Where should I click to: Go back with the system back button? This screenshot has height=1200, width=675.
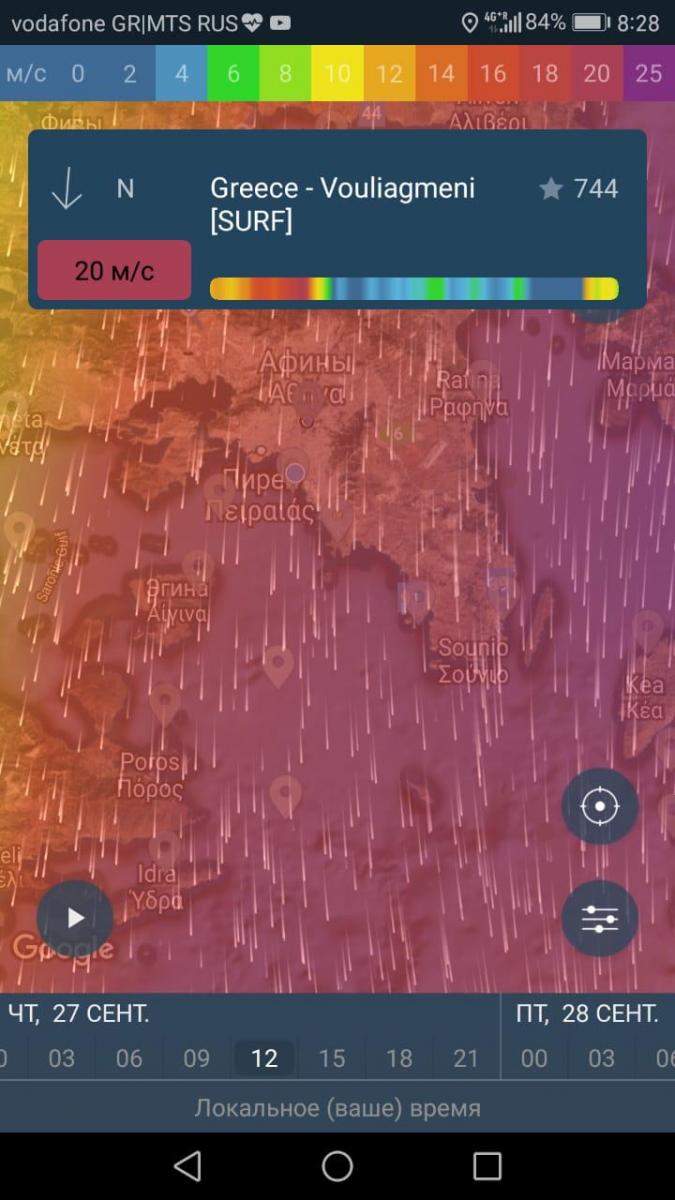[x=187, y=1166]
